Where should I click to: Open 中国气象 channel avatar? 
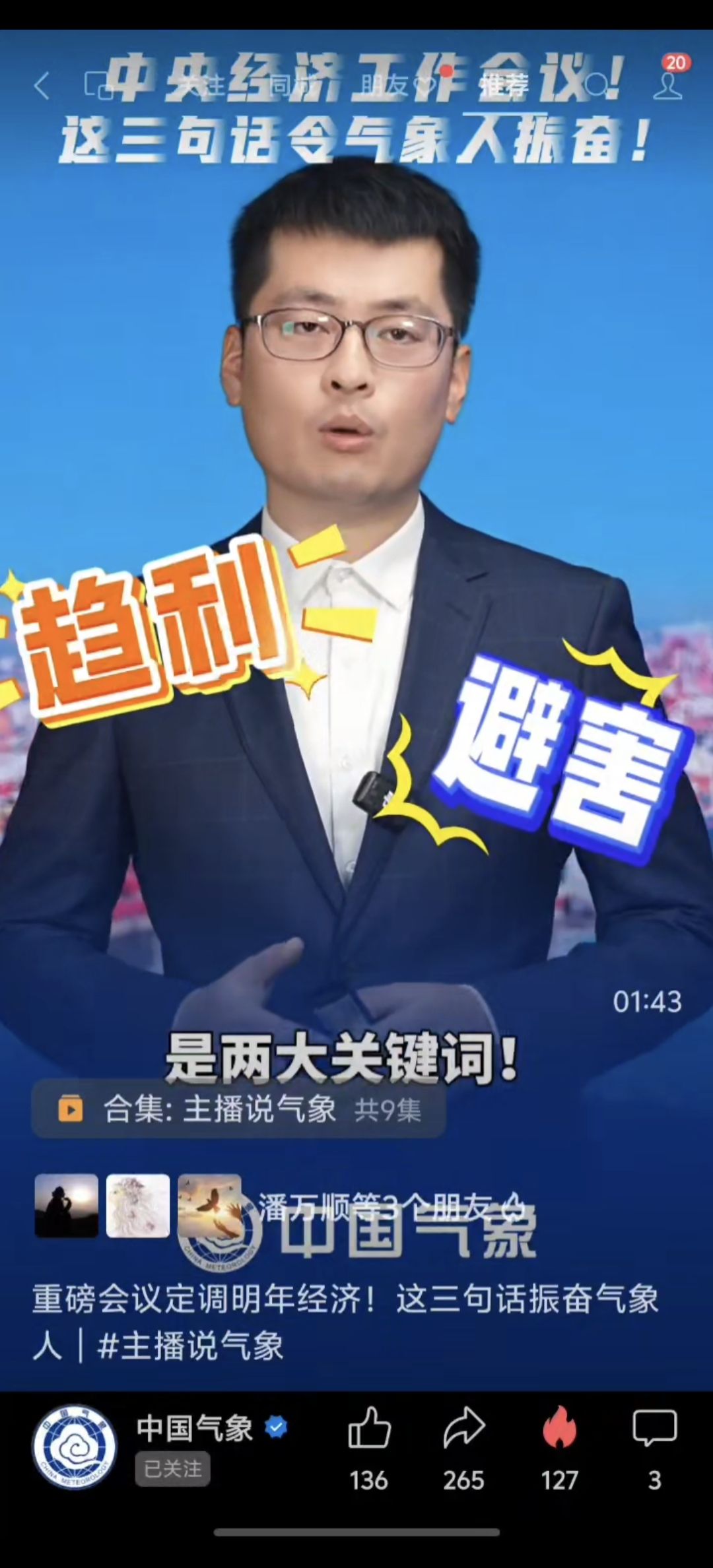coord(75,1447)
